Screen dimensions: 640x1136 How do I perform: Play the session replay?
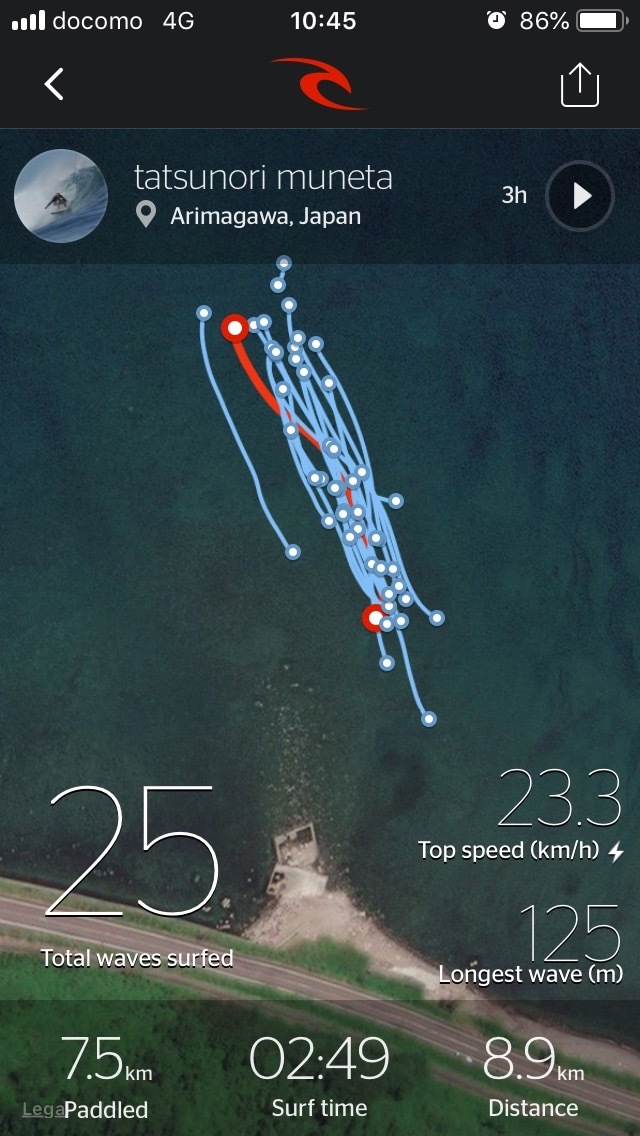point(580,196)
